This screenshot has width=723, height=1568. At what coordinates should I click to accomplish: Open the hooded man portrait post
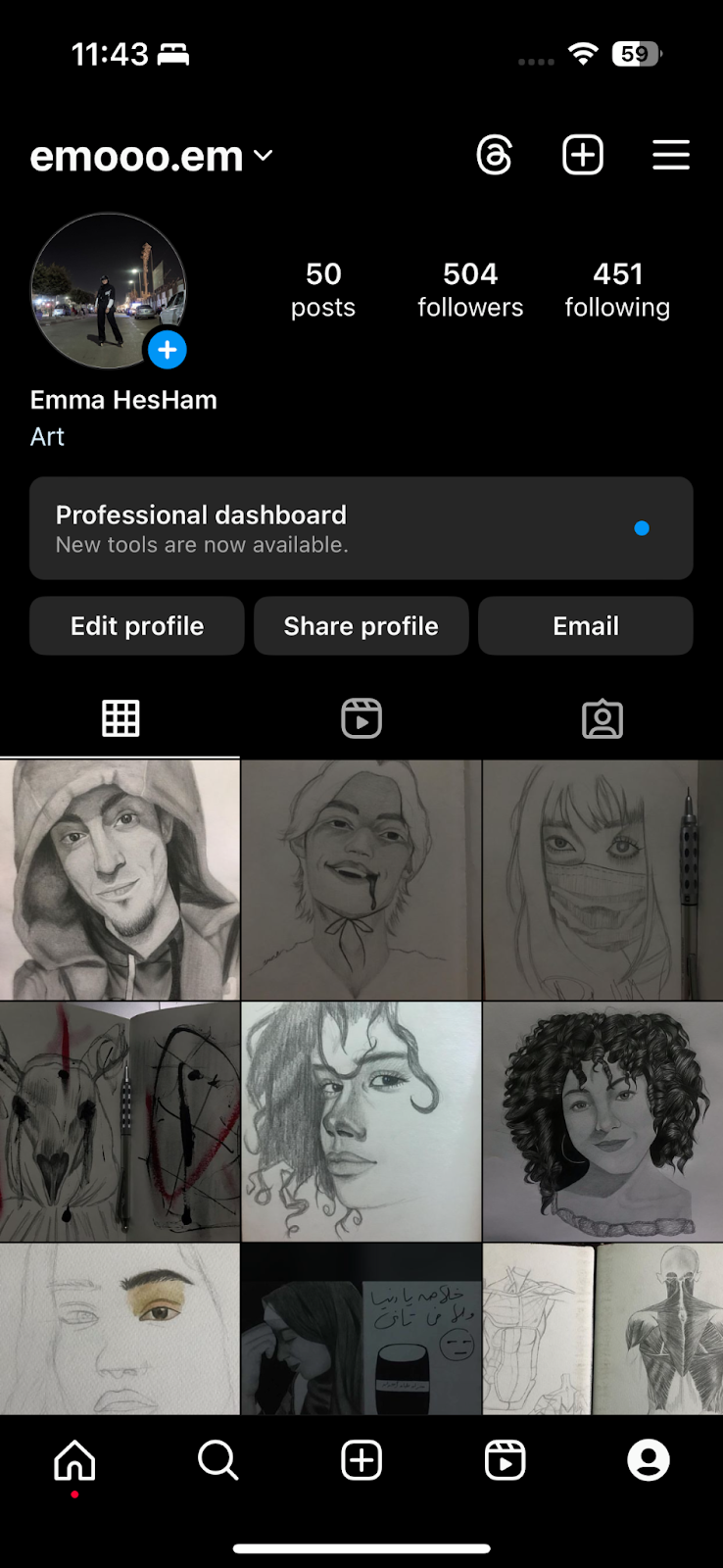tap(120, 880)
